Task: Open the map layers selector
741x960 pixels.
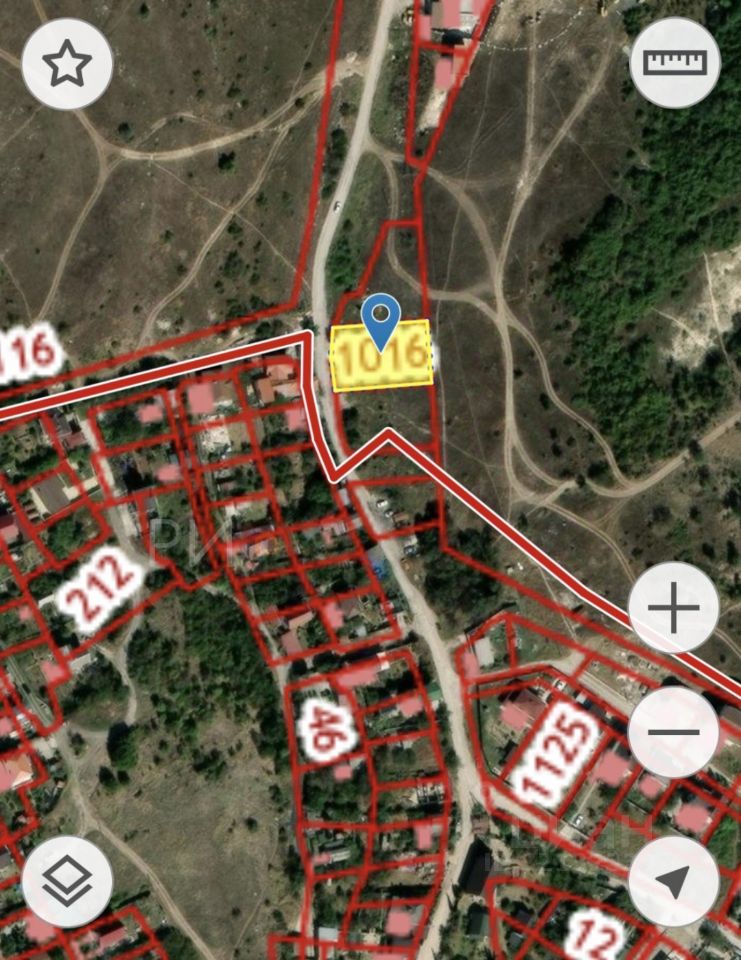Action: (67, 881)
